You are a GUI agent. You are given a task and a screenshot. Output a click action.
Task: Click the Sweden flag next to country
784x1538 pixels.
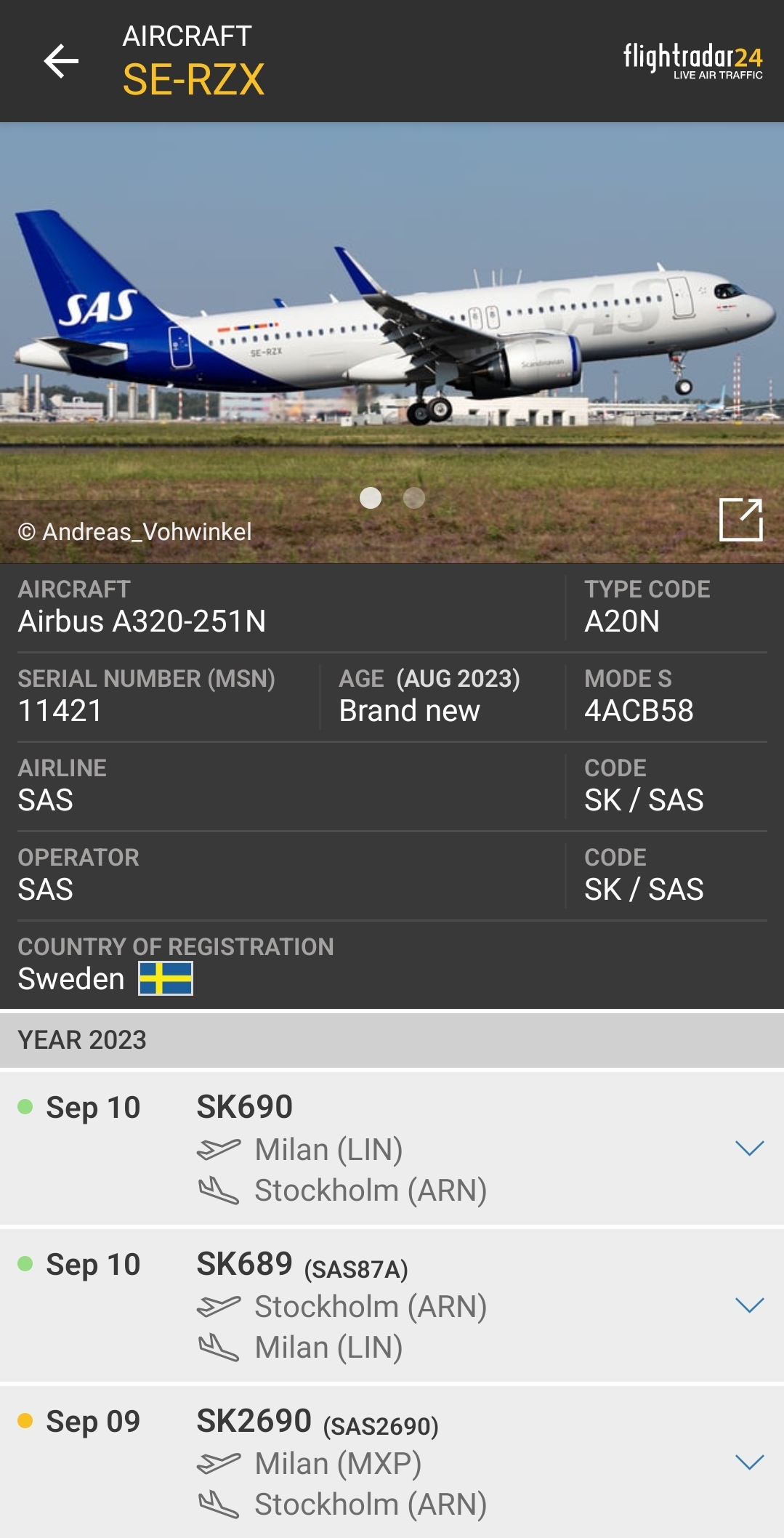click(x=167, y=979)
